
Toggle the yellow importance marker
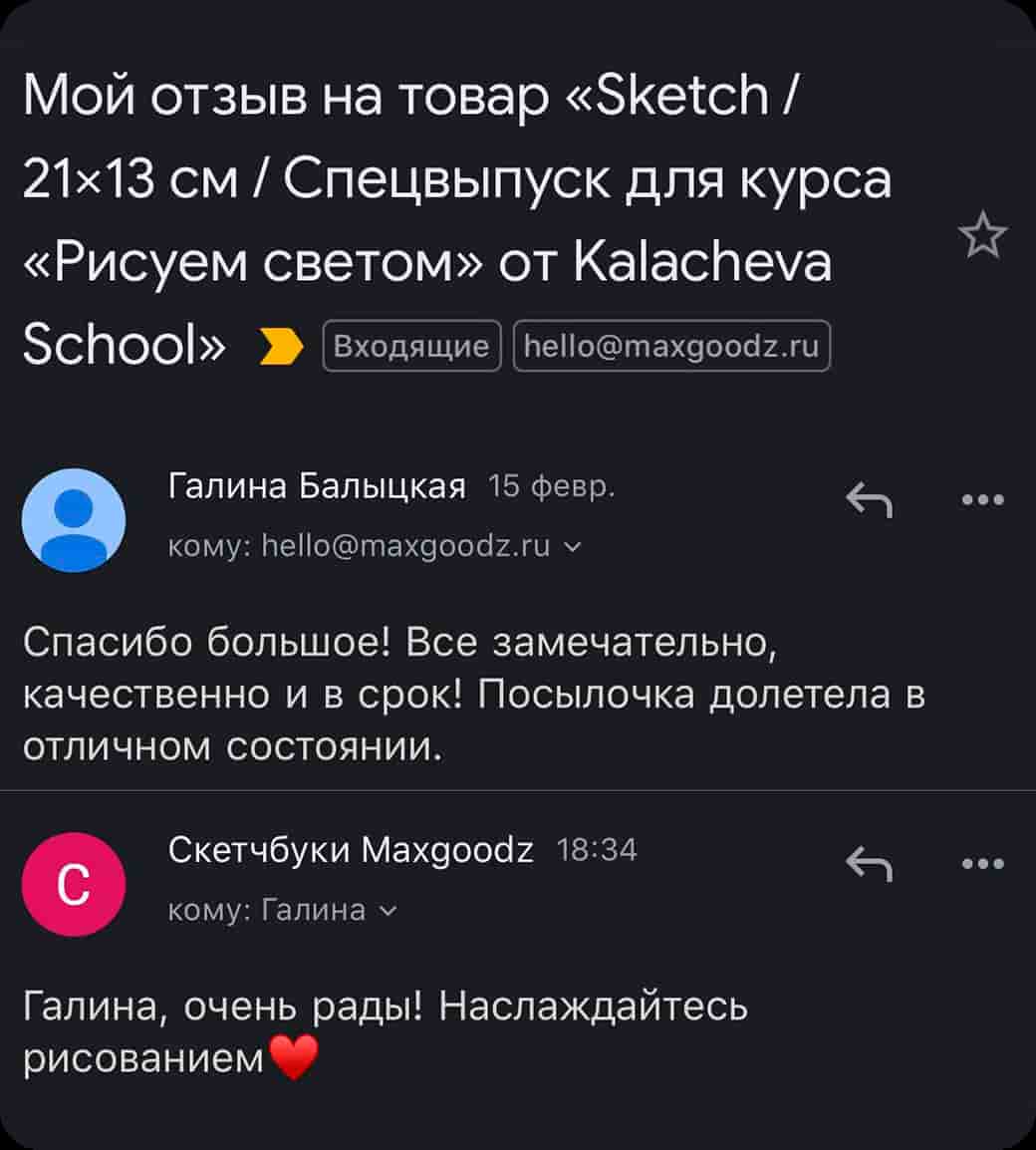(281, 347)
